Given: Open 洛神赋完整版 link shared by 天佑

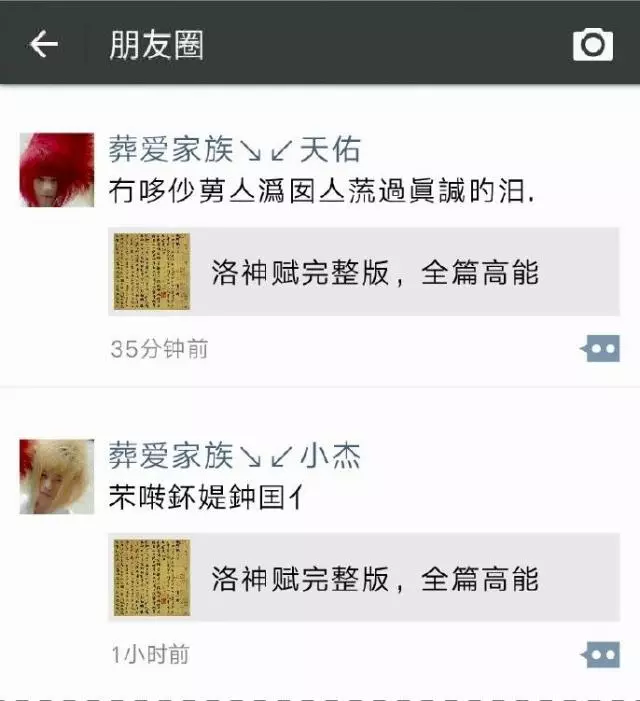Looking at the screenshot, I should (x=364, y=272).
